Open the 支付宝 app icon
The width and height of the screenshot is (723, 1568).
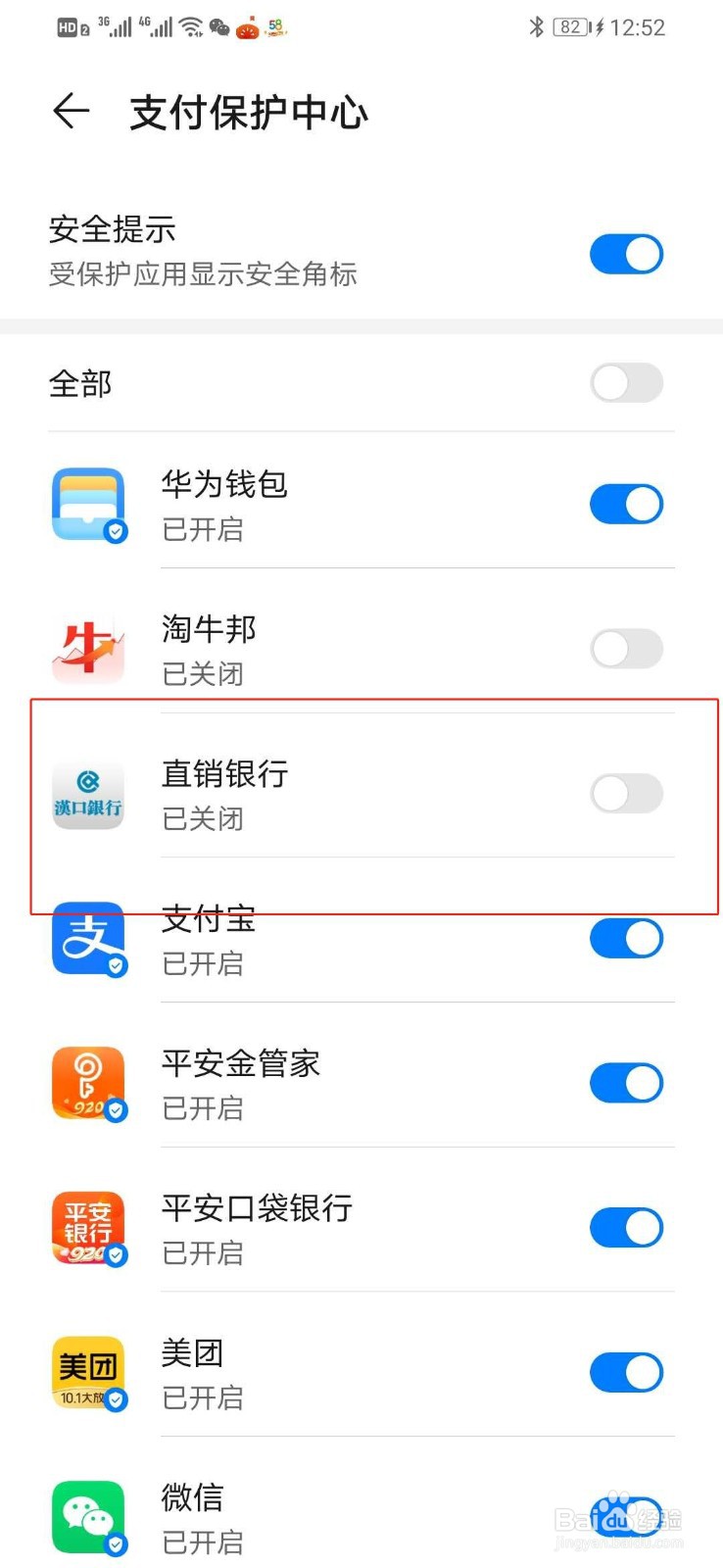[x=88, y=938]
